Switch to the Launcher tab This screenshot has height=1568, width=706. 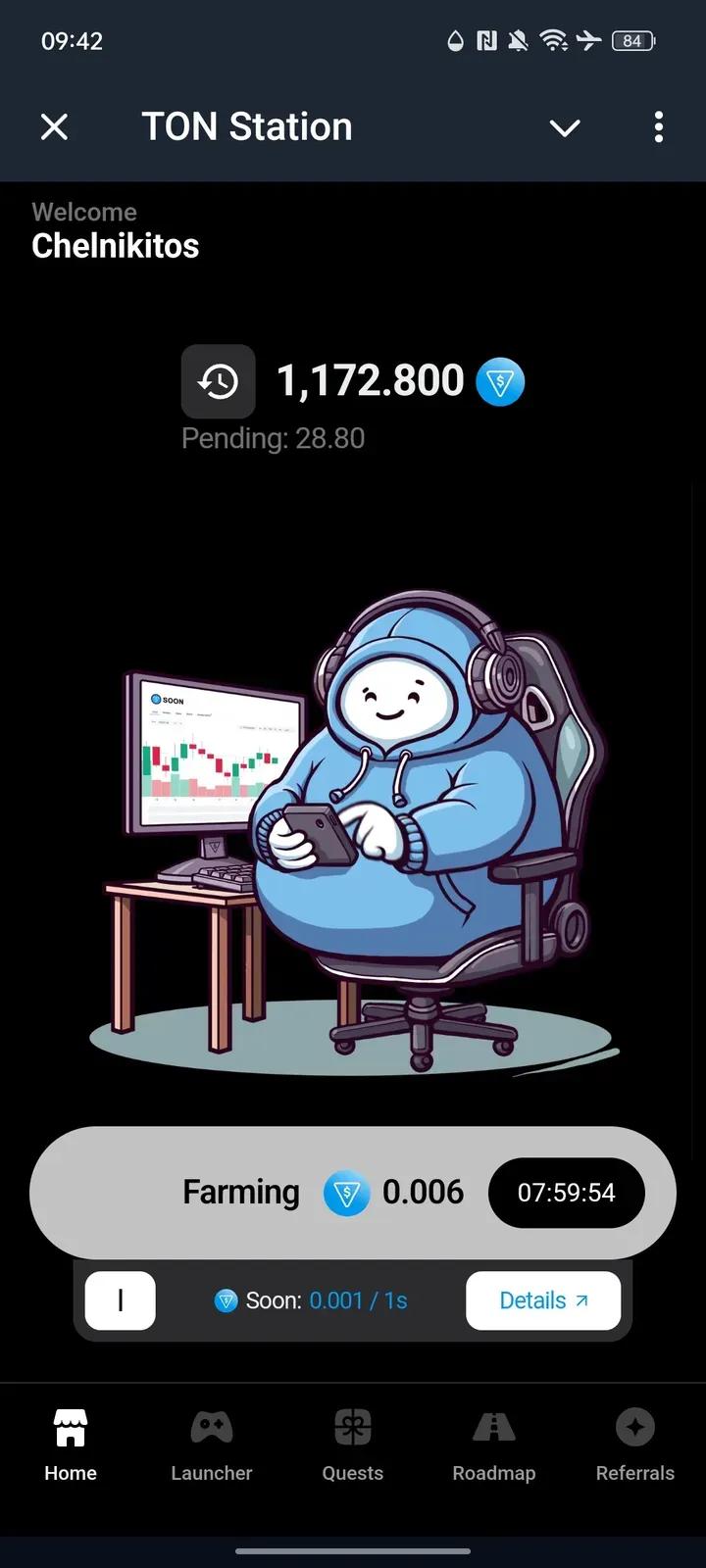coord(212,1445)
